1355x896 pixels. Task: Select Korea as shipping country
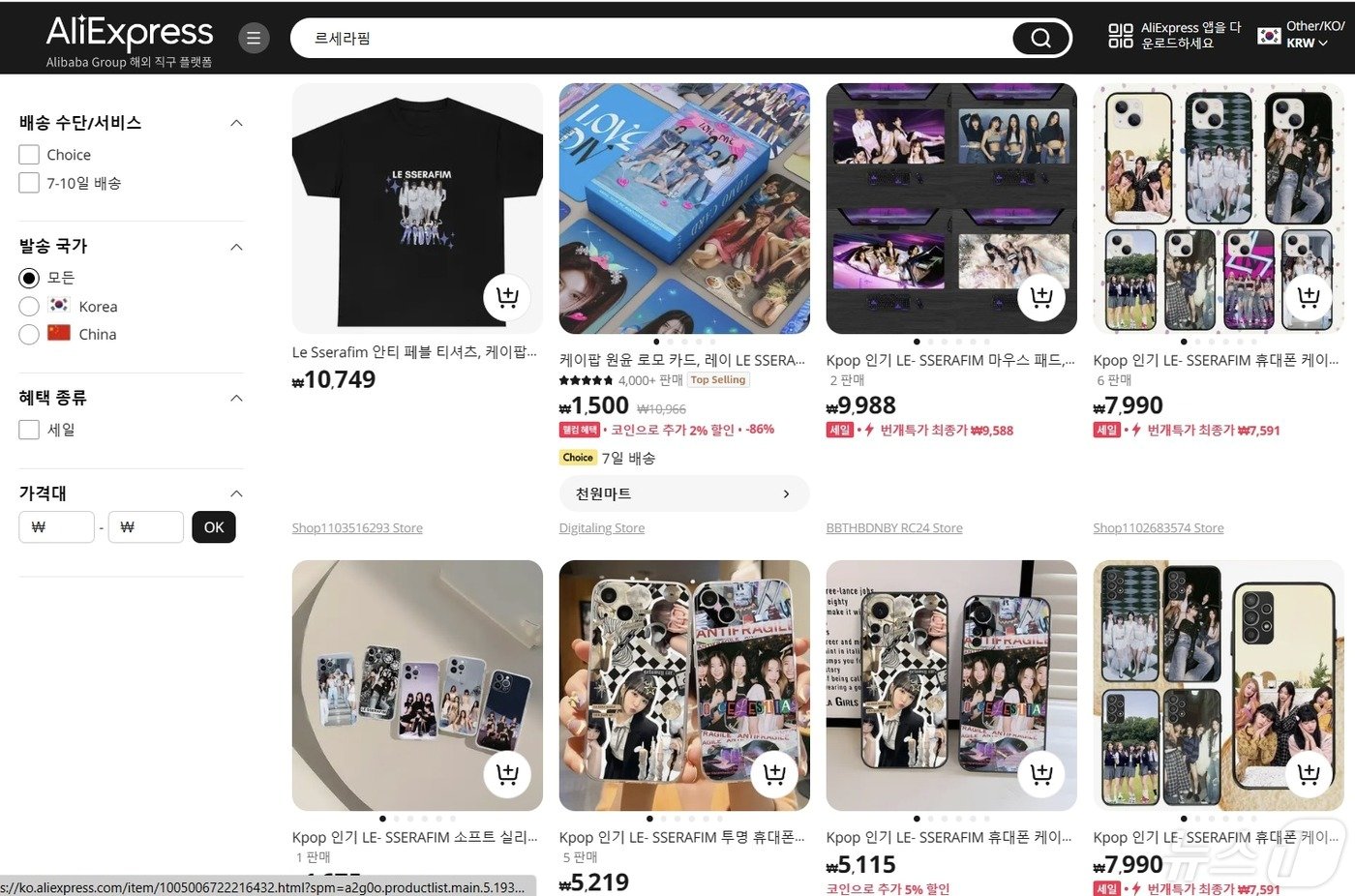click(x=29, y=307)
